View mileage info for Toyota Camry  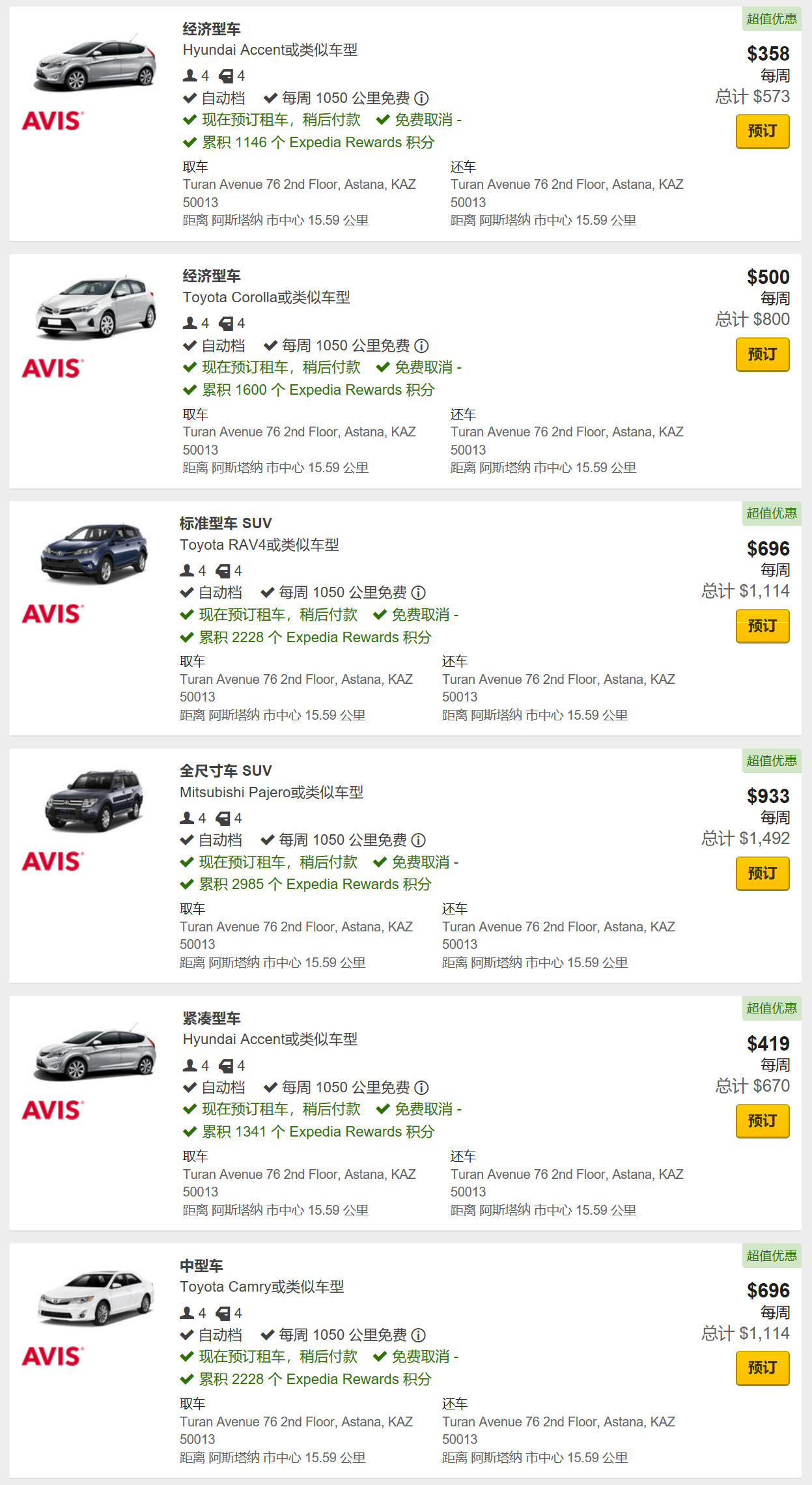click(419, 1335)
